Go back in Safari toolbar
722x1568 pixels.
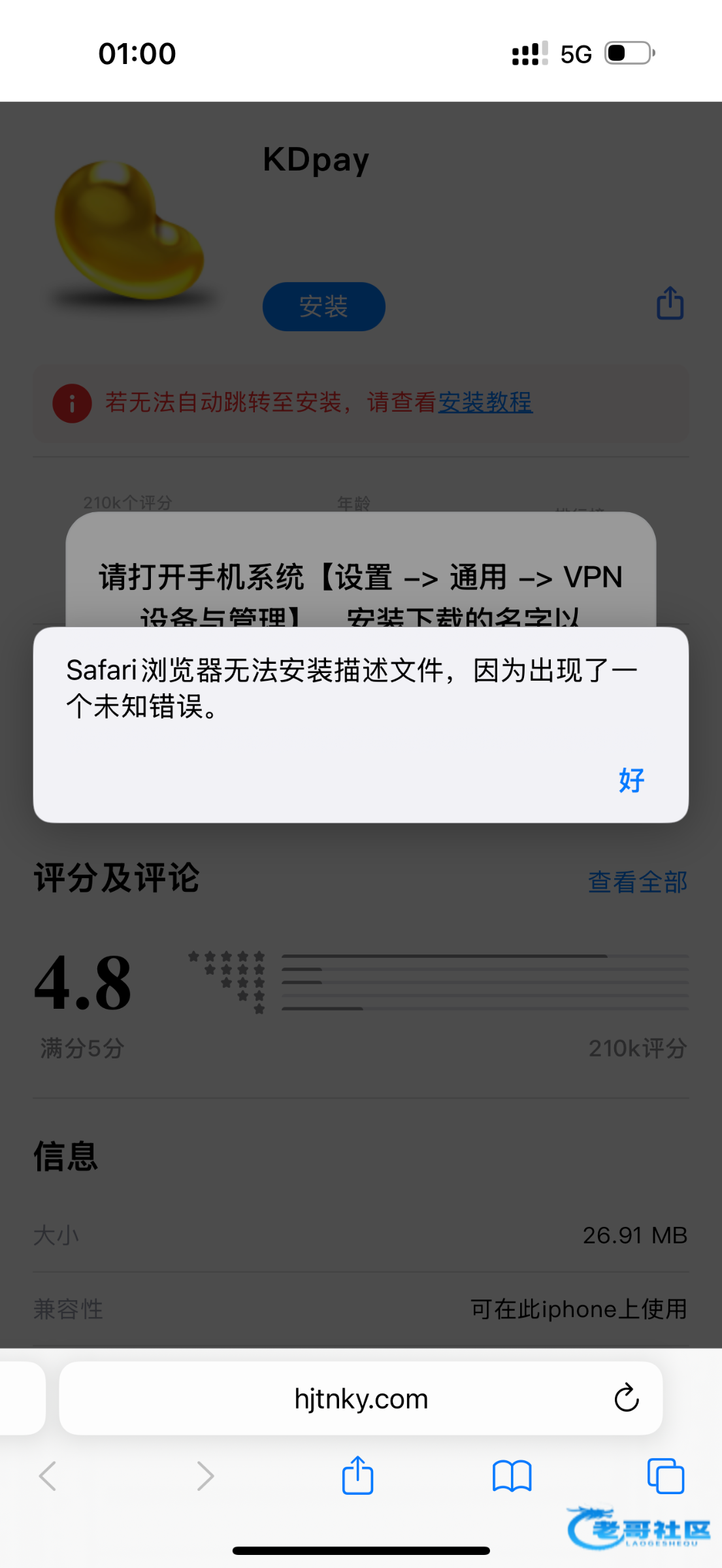tap(48, 1476)
